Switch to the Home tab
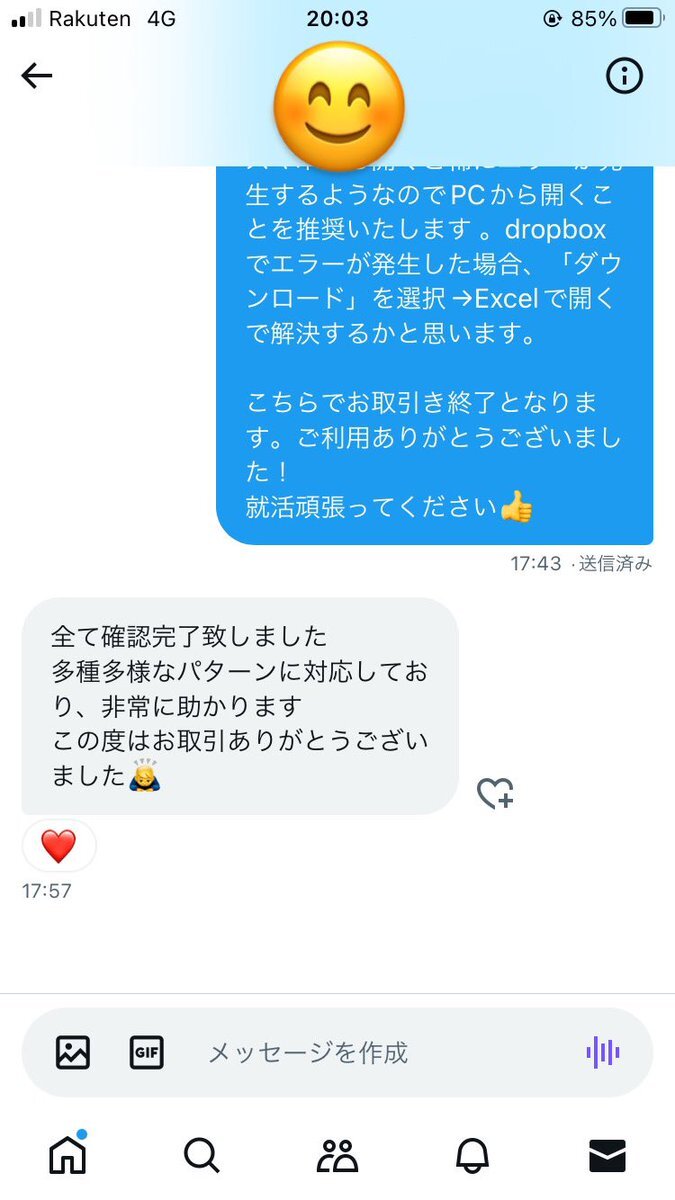The image size is (675, 1200). coord(68,1155)
